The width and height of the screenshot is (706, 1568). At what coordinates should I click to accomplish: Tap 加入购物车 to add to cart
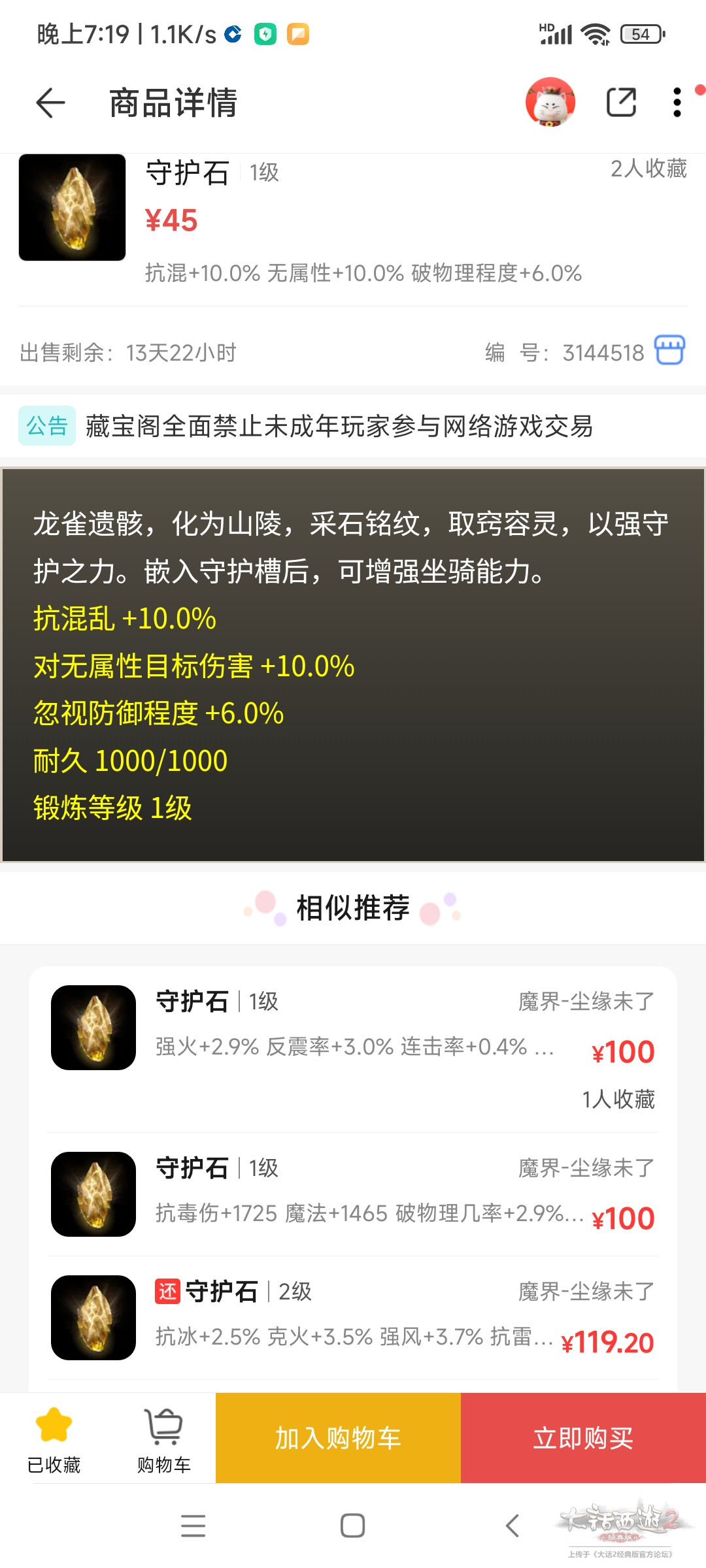tap(338, 1438)
